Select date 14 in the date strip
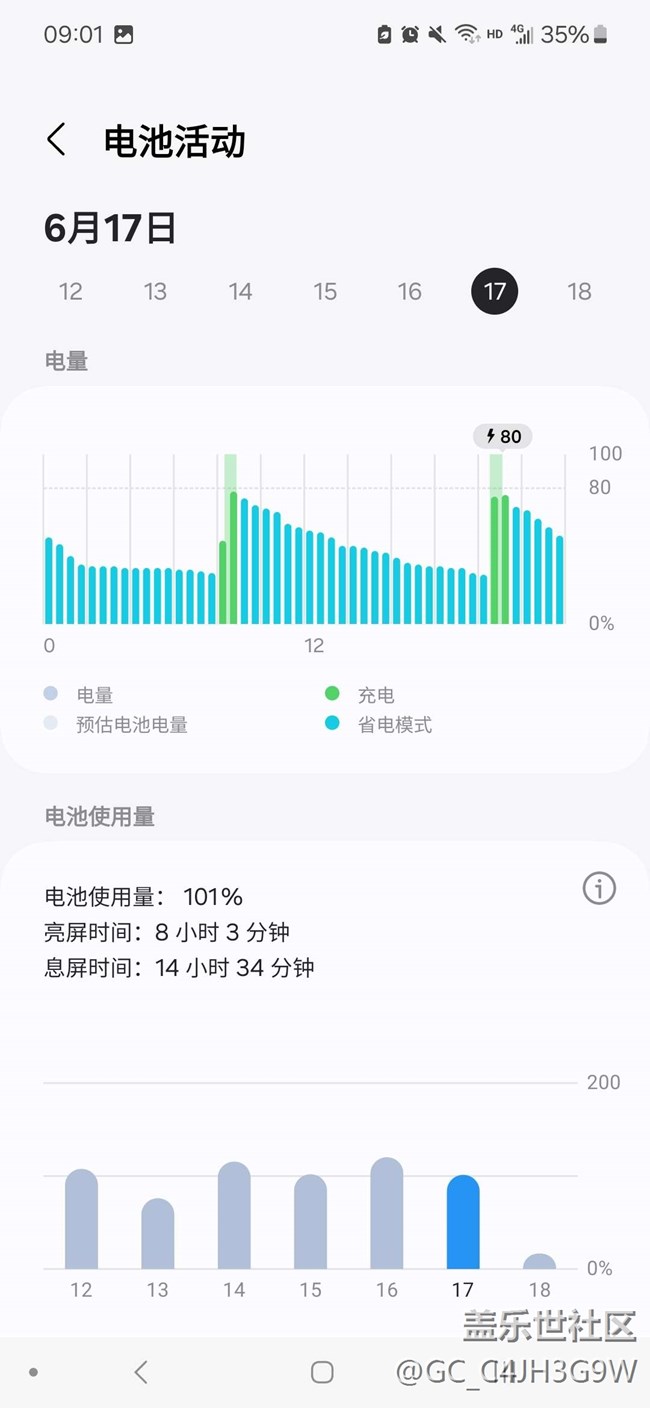650x1408 pixels. click(x=240, y=292)
